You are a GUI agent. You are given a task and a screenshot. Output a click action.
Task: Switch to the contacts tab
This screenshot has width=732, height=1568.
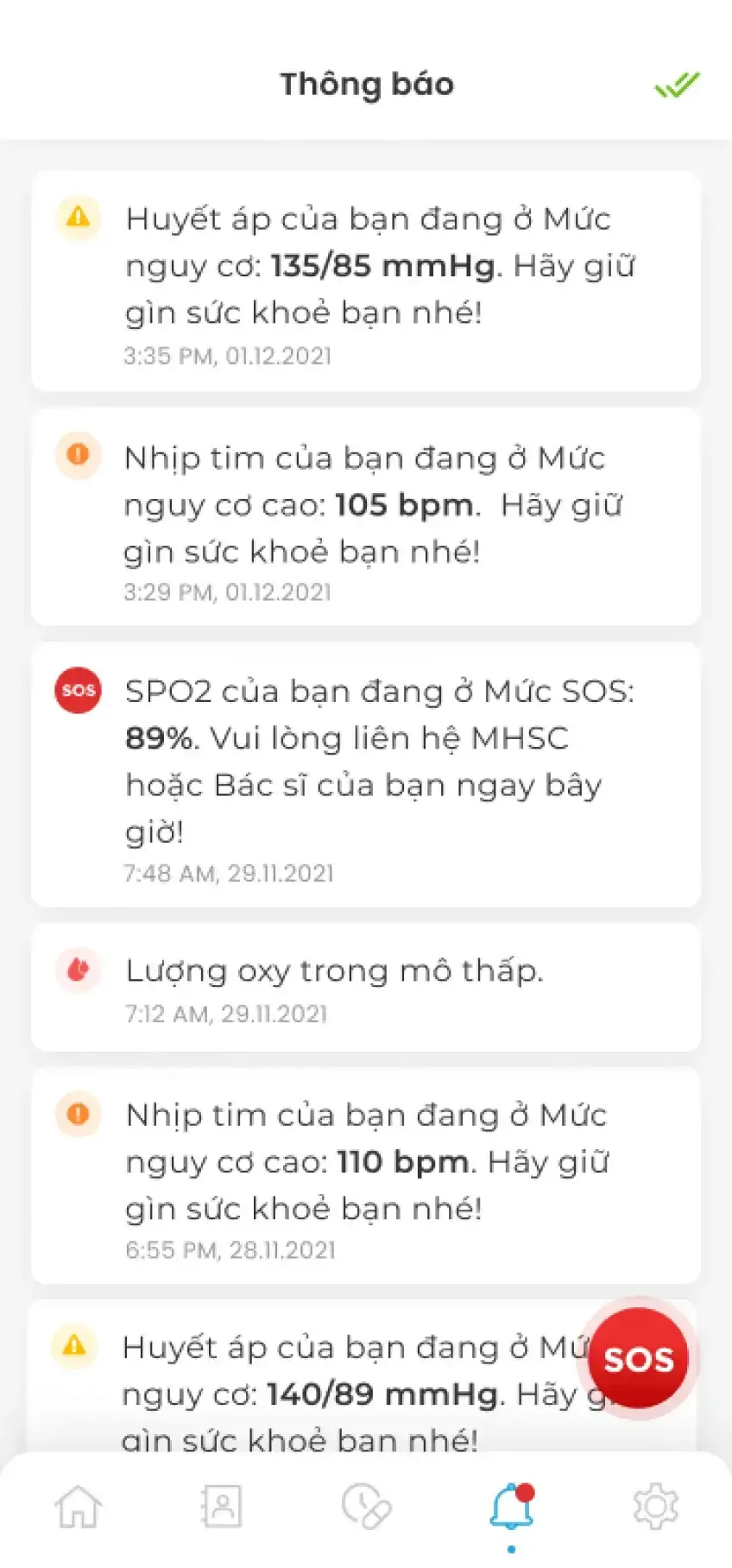point(222,1507)
